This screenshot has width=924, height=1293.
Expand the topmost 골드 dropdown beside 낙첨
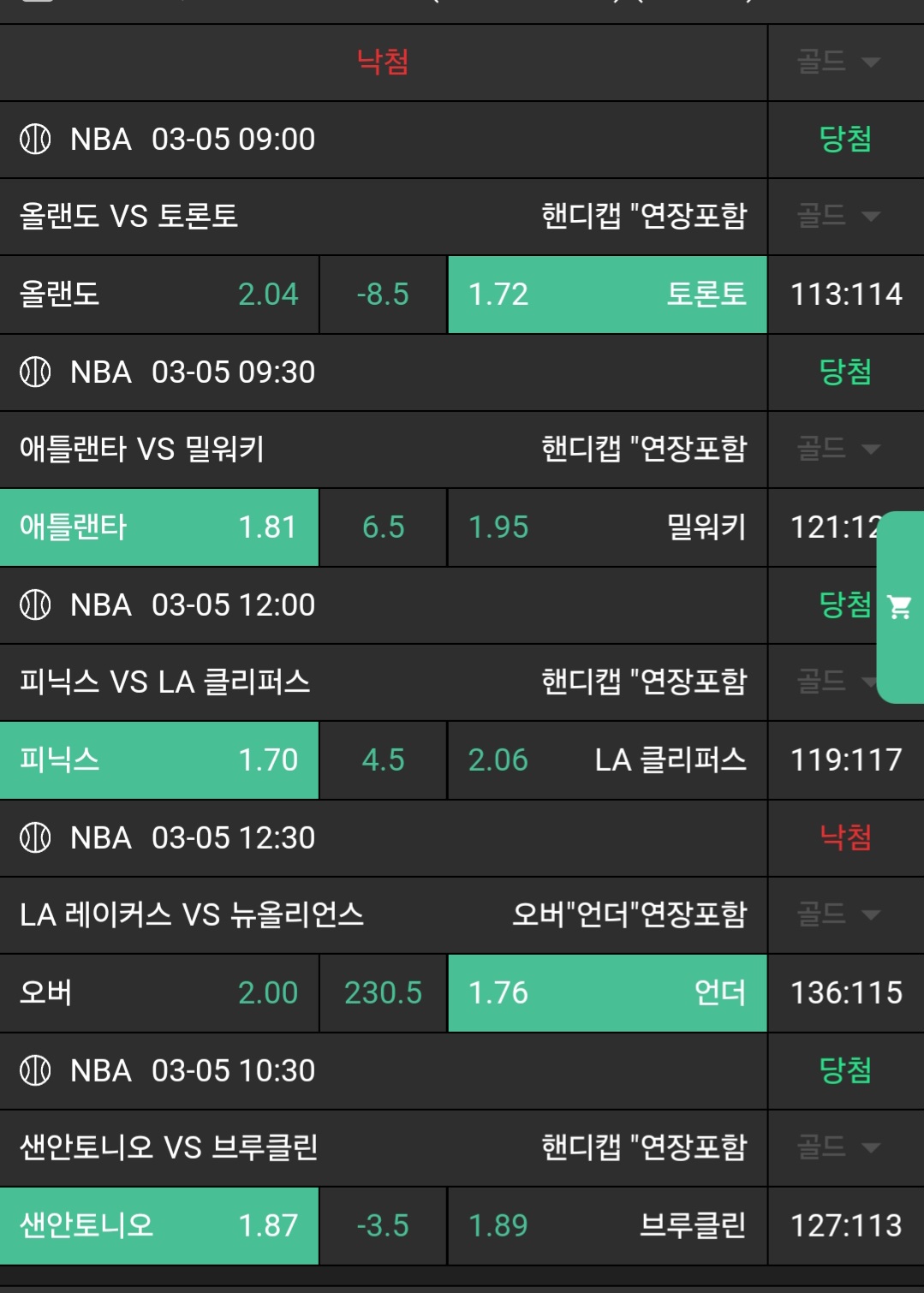(x=838, y=62)
